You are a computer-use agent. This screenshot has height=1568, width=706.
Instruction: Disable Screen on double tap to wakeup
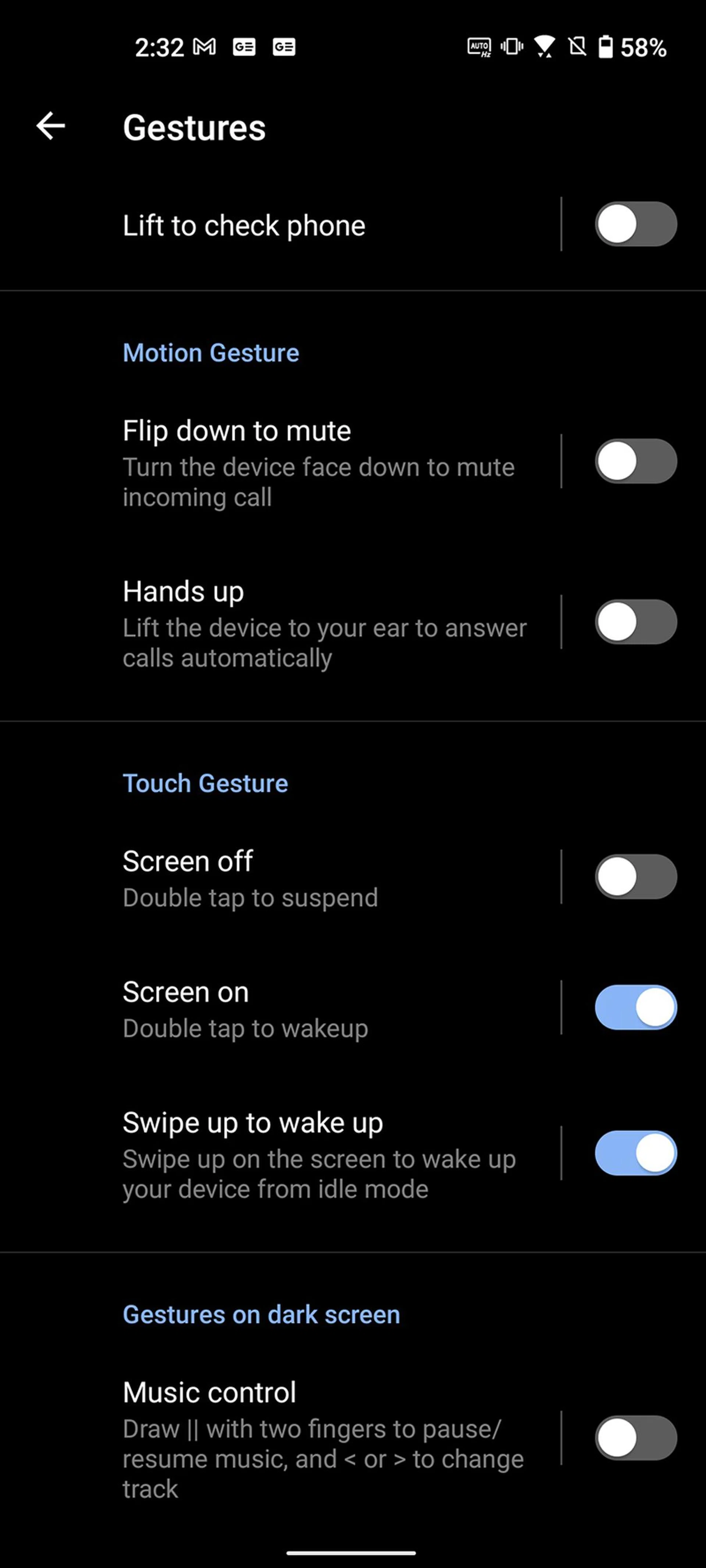635,1007
